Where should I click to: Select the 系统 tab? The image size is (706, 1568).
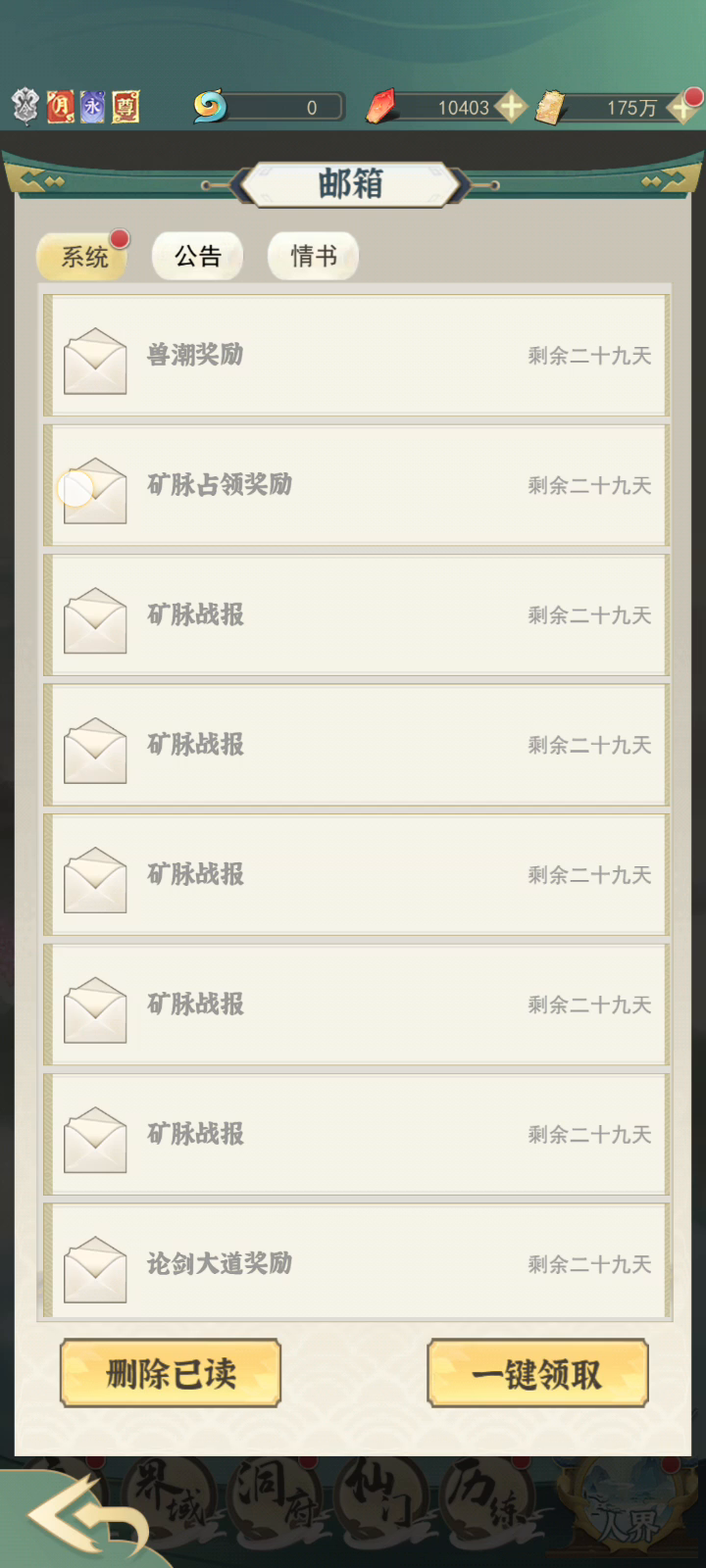[x=83, y=257]
